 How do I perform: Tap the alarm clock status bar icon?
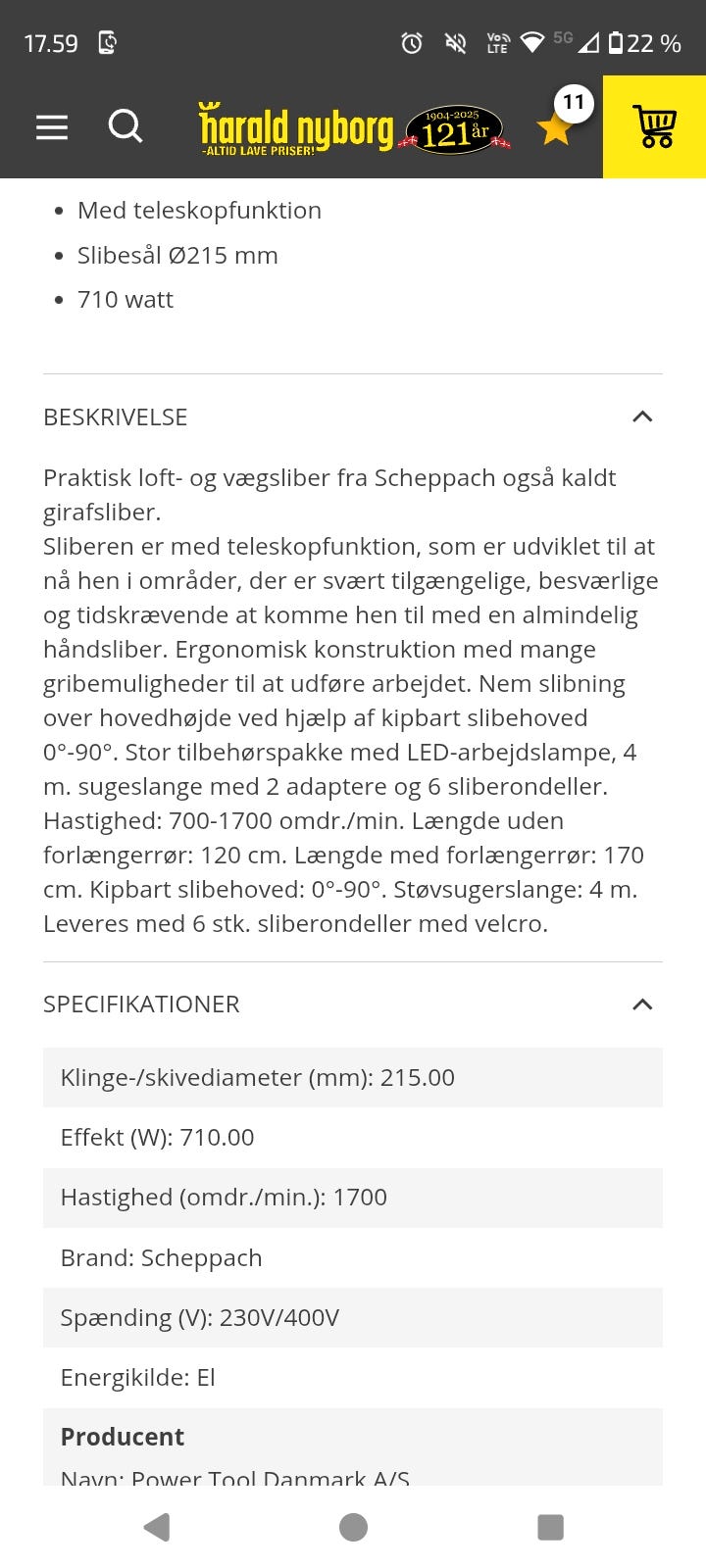click(x=413, y=43)
